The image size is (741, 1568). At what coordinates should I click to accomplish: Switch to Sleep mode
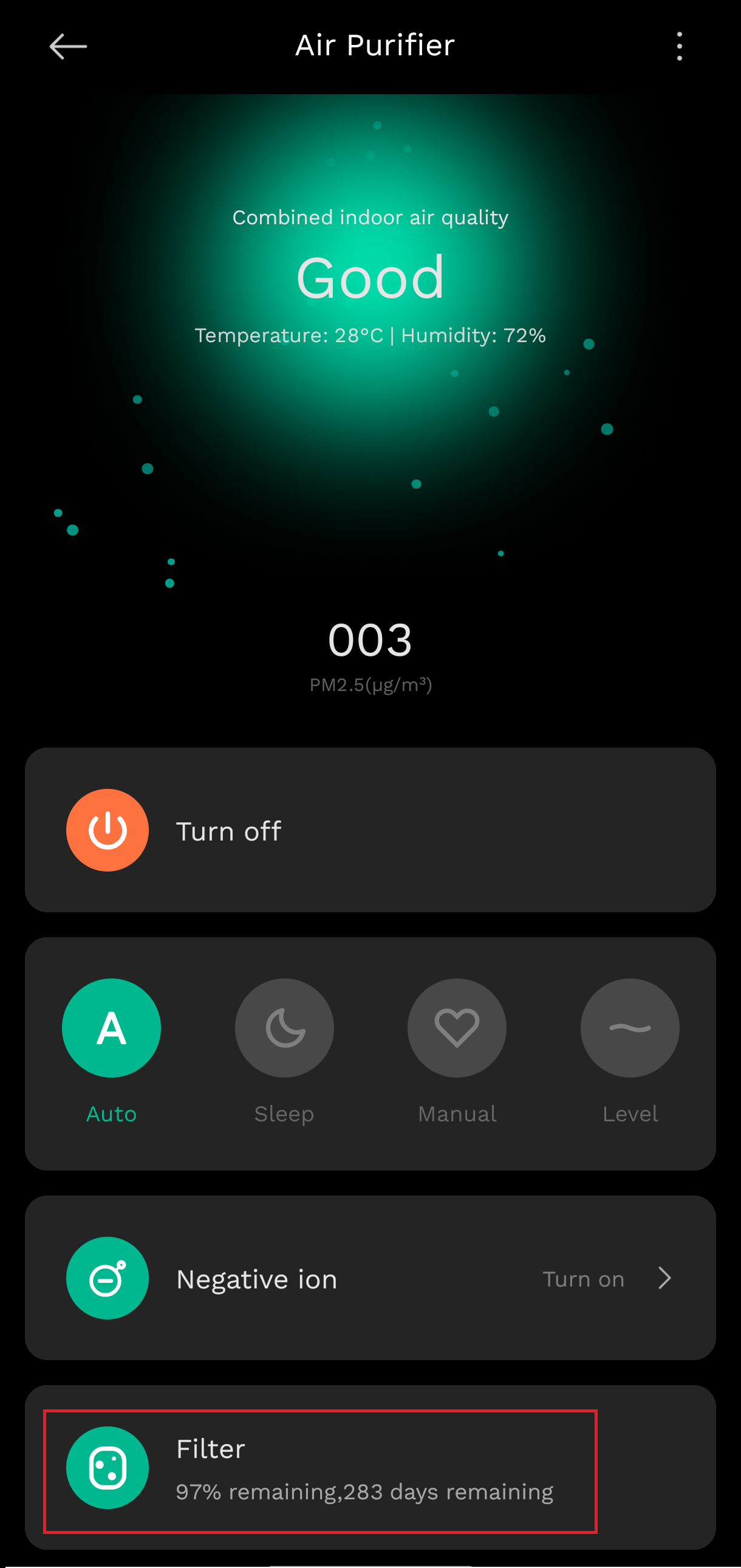pyautogui.click(x=284, y=1028)
